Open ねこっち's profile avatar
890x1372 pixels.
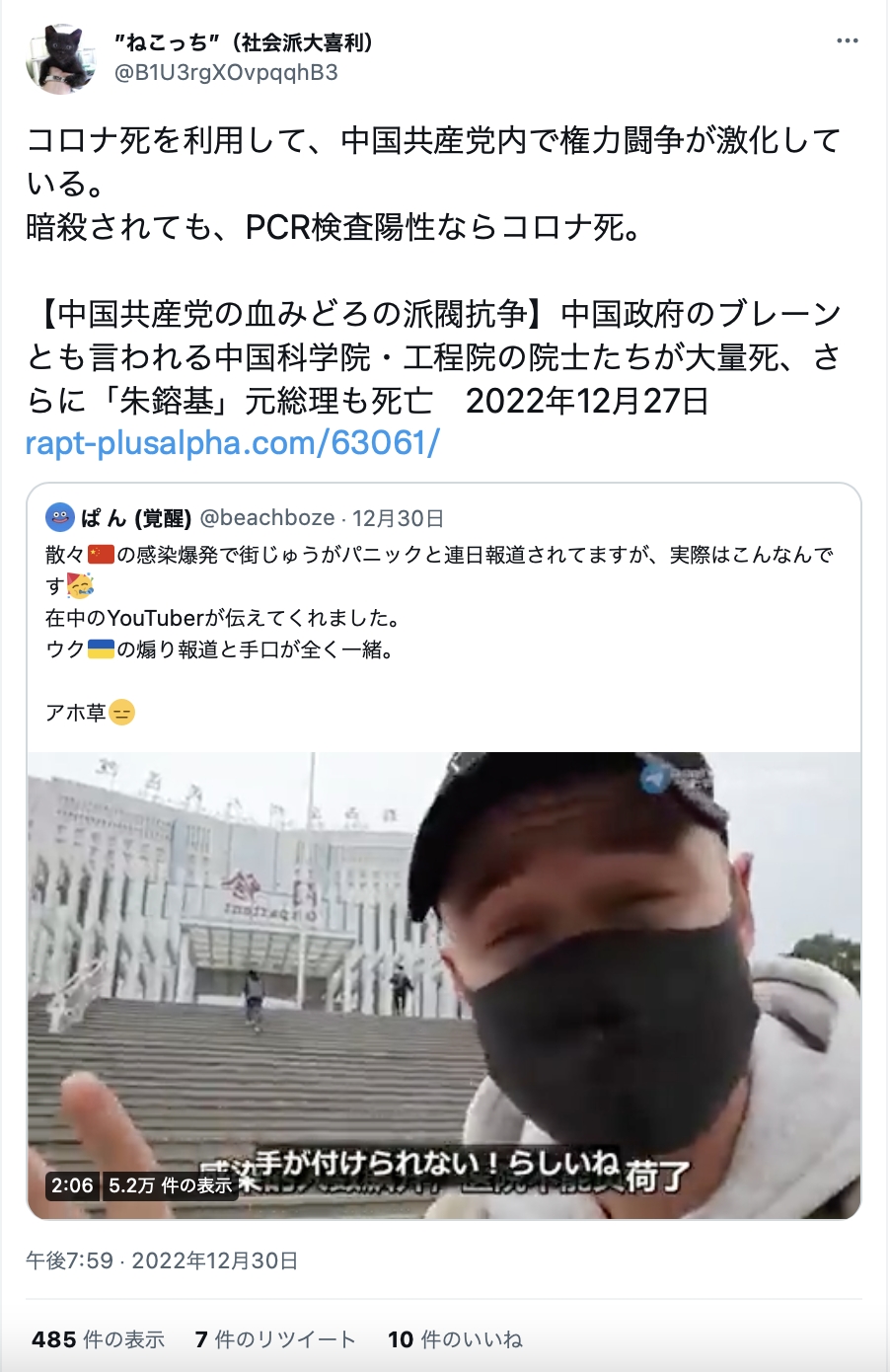point(61,58)
